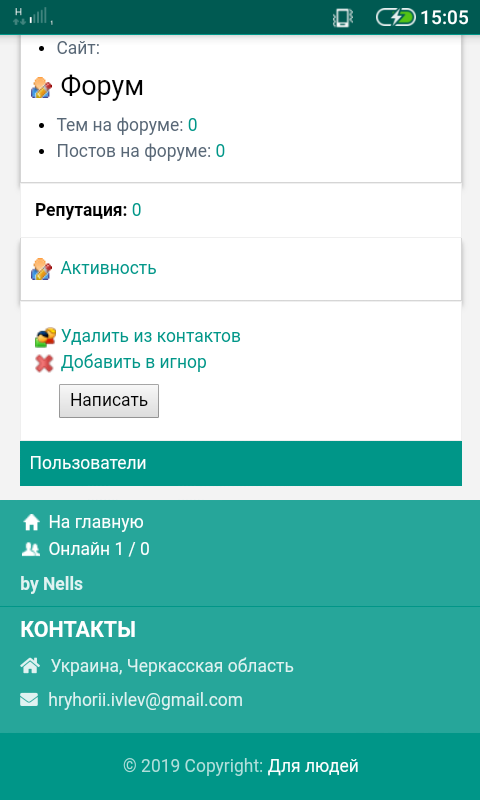
Task: Tap Удалить из контактов link
Action: 150,336
